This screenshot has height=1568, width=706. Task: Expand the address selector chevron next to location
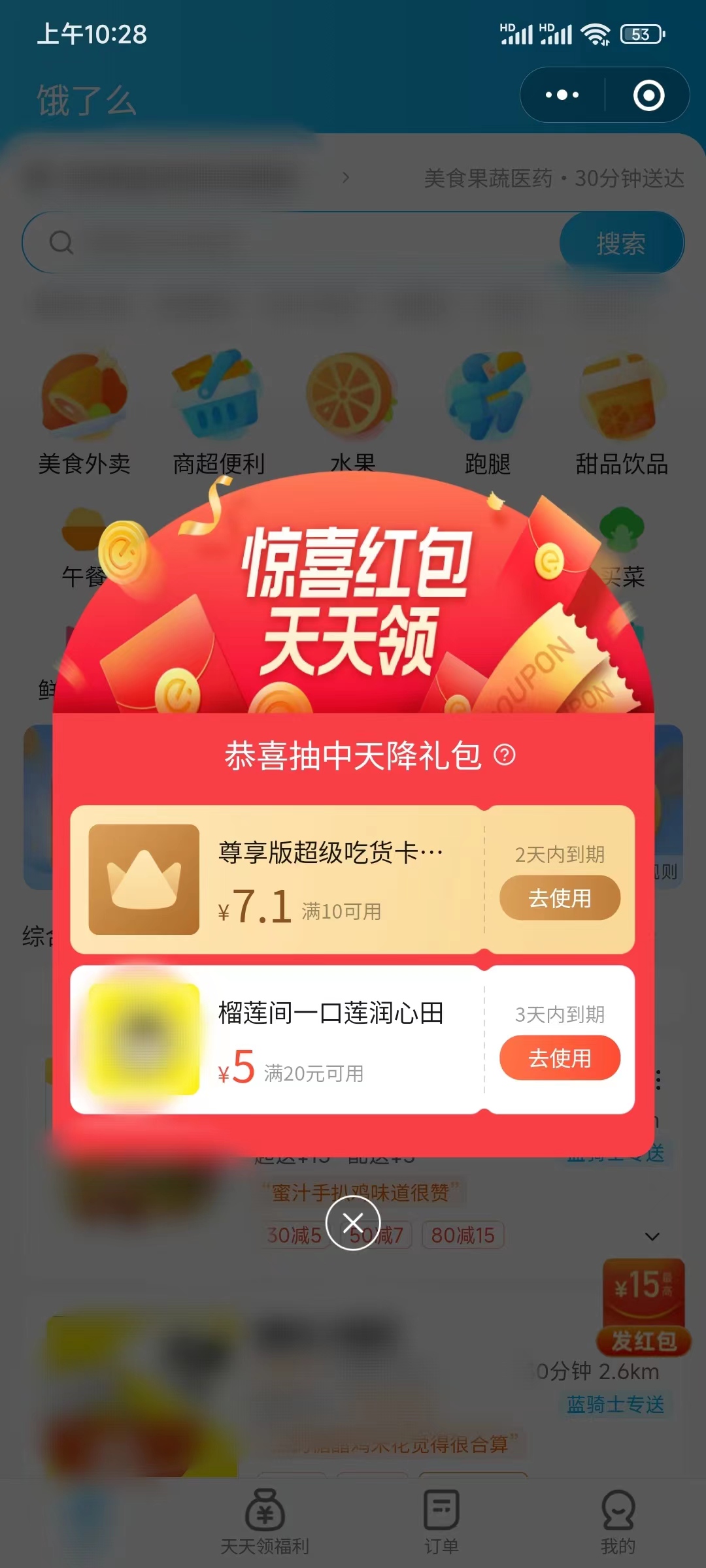click(346, 178)
